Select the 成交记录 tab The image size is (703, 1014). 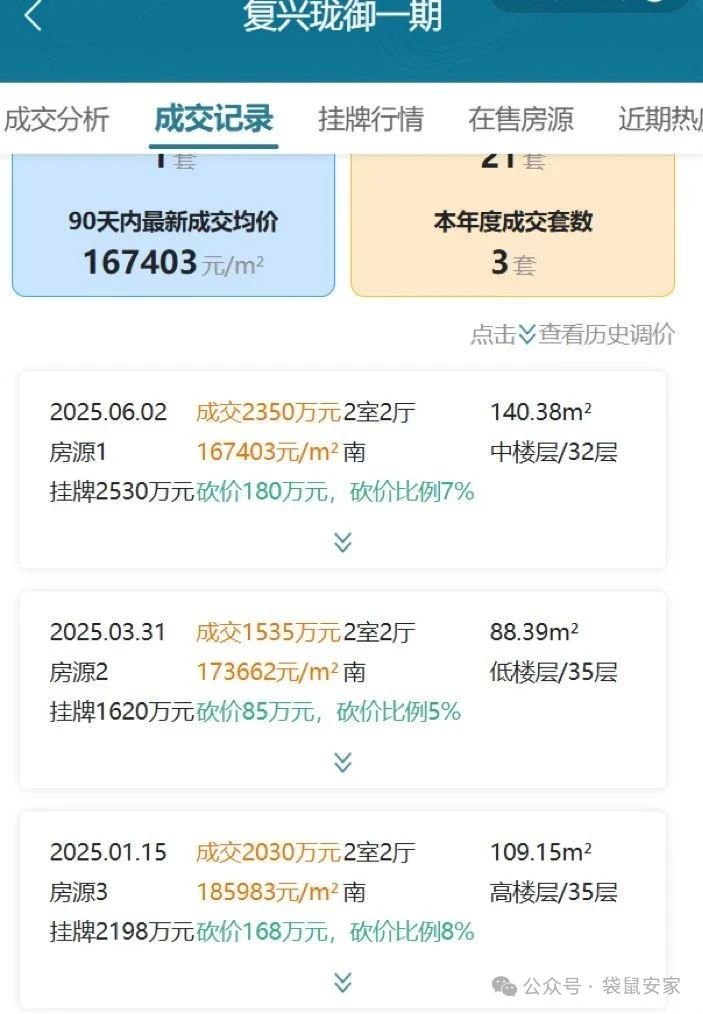click(x=214, y=119)
